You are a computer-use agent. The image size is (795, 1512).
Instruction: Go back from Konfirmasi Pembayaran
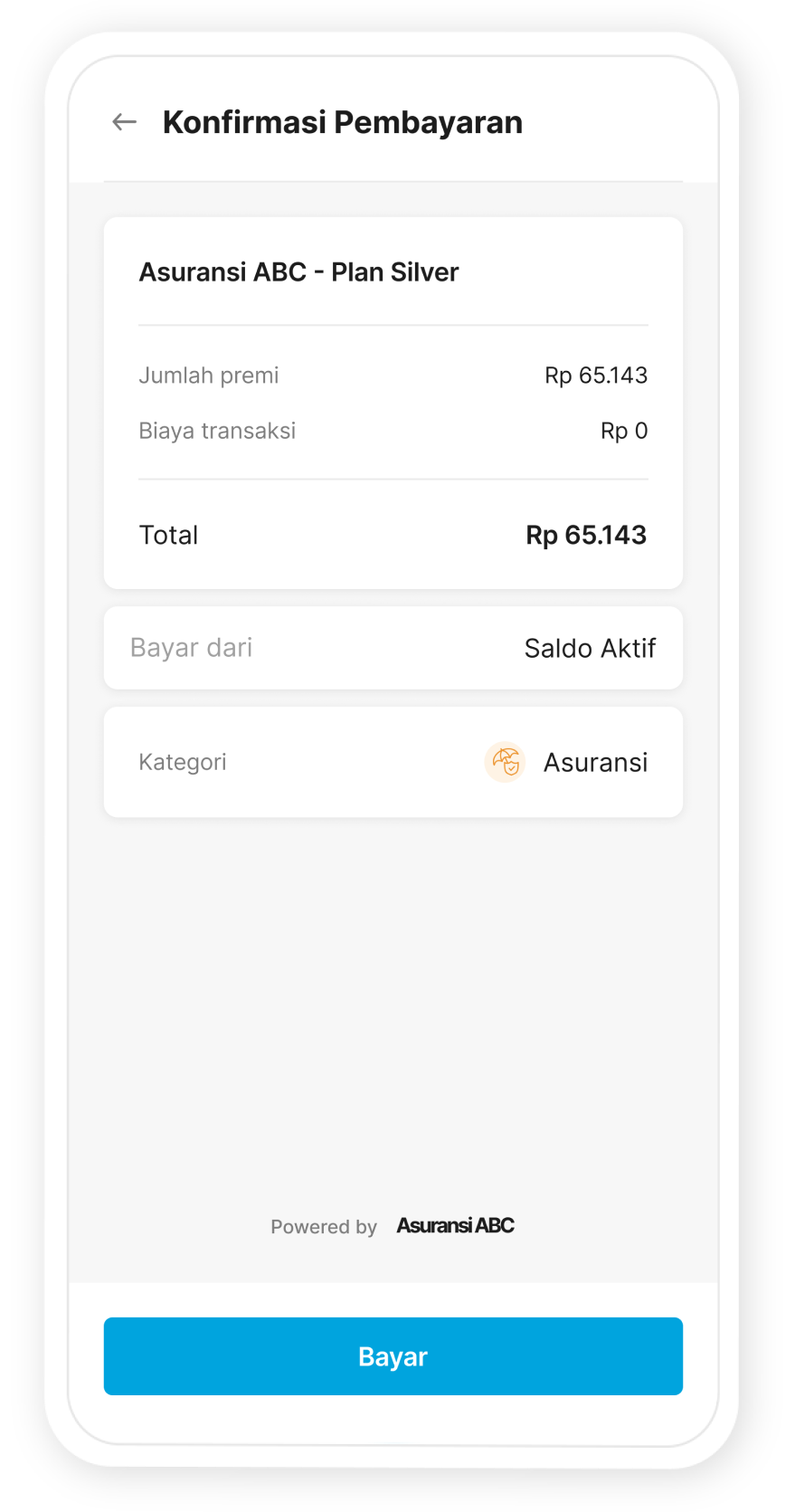(124, 122)
